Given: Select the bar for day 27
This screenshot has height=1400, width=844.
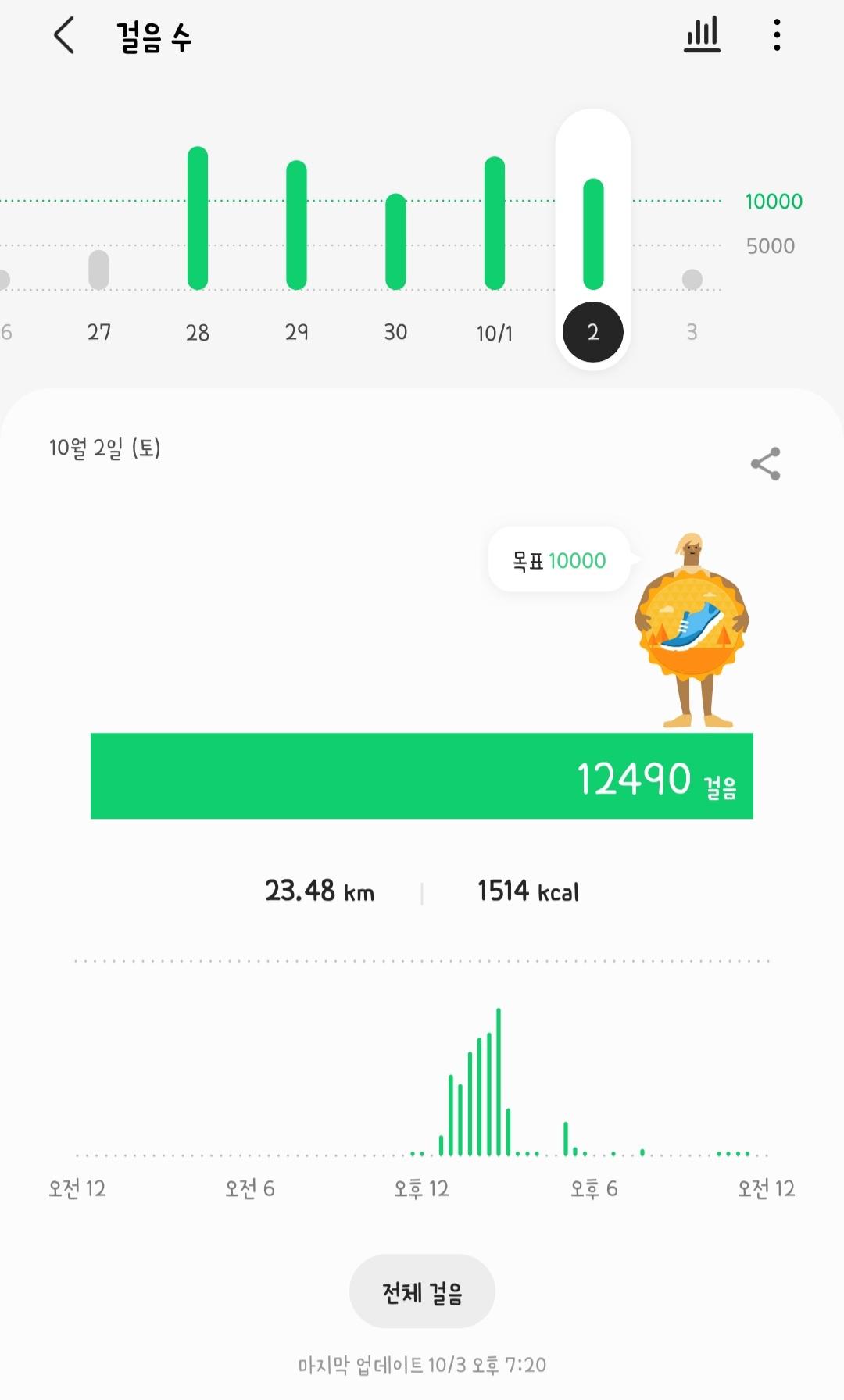Looking at the screenshot, I should point(98,270).
